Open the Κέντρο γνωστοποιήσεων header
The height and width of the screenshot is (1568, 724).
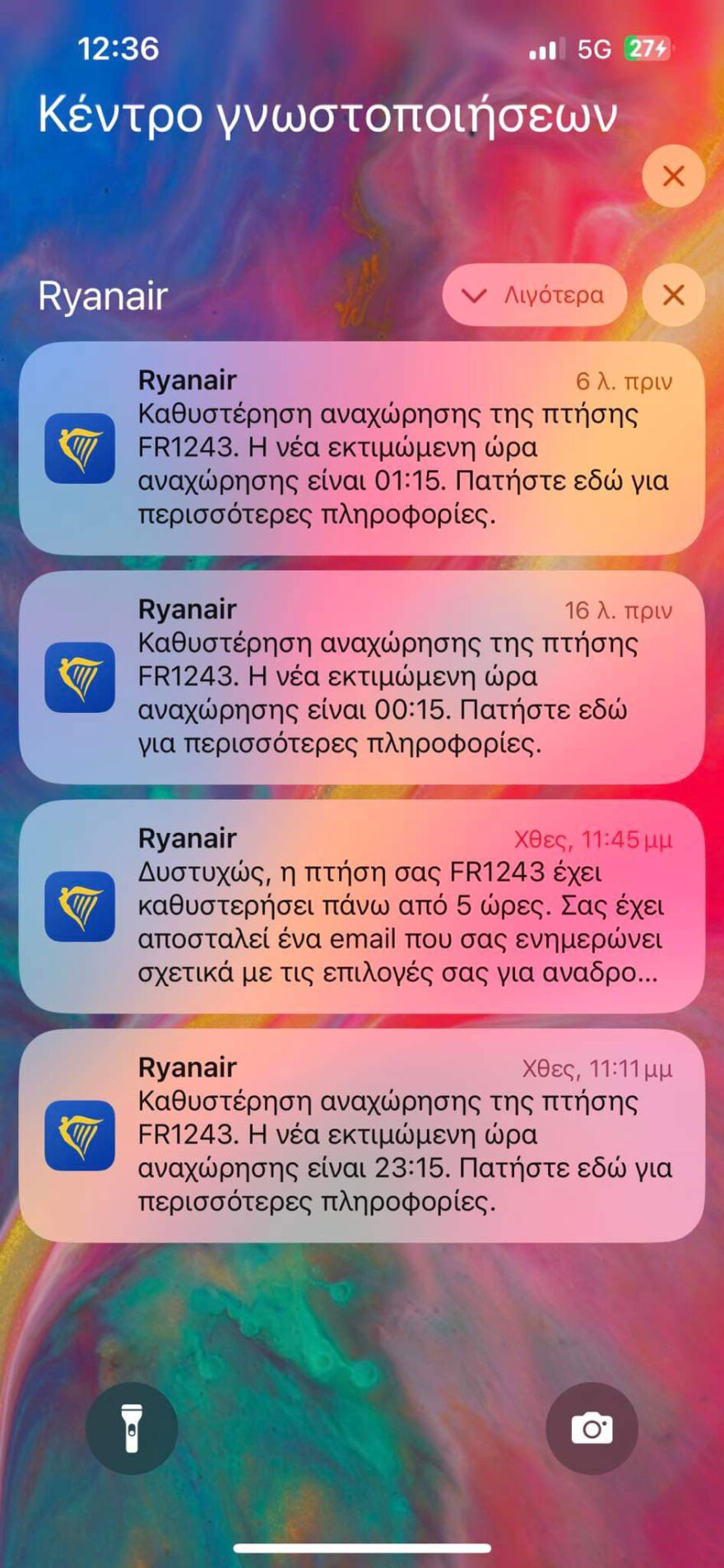pos(327,115)
